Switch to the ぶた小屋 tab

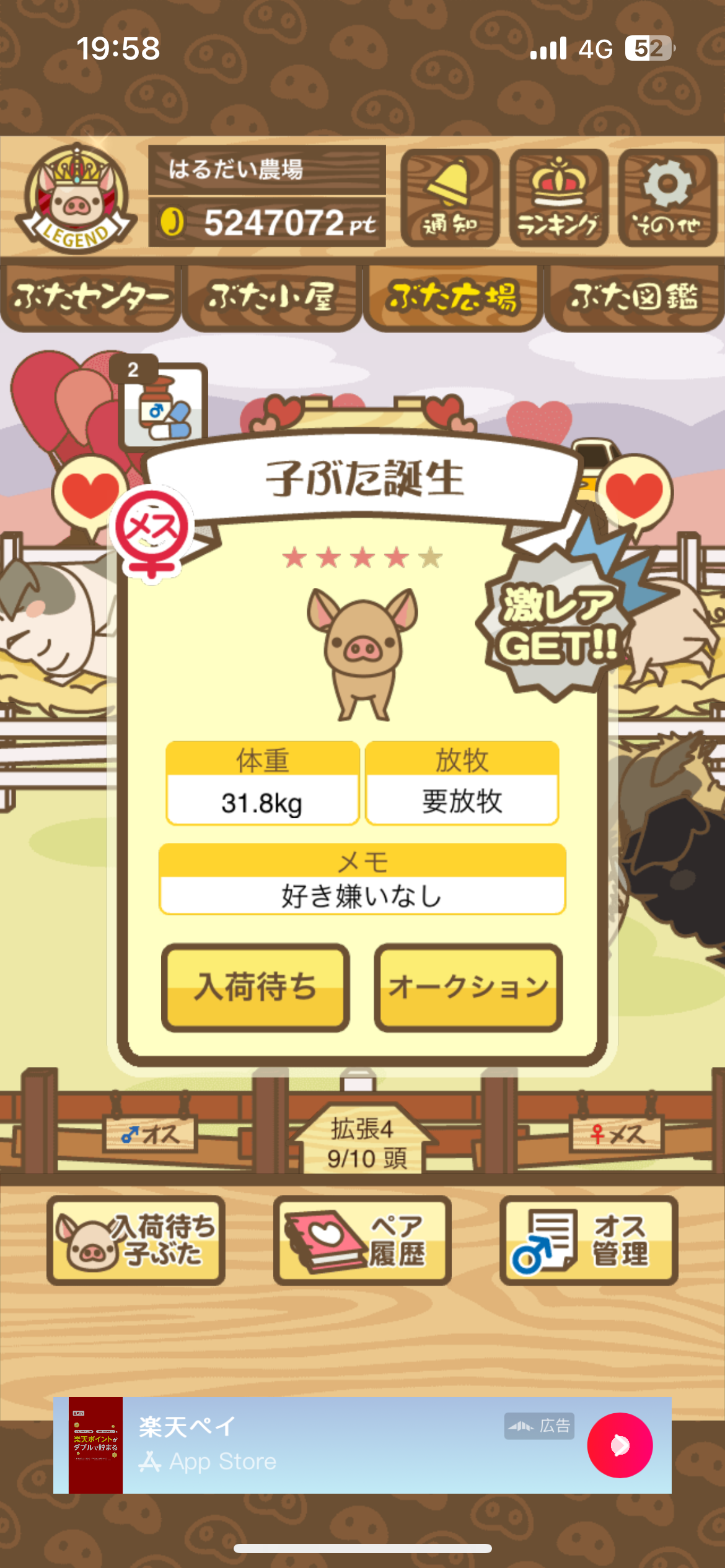tap(271, 298)
